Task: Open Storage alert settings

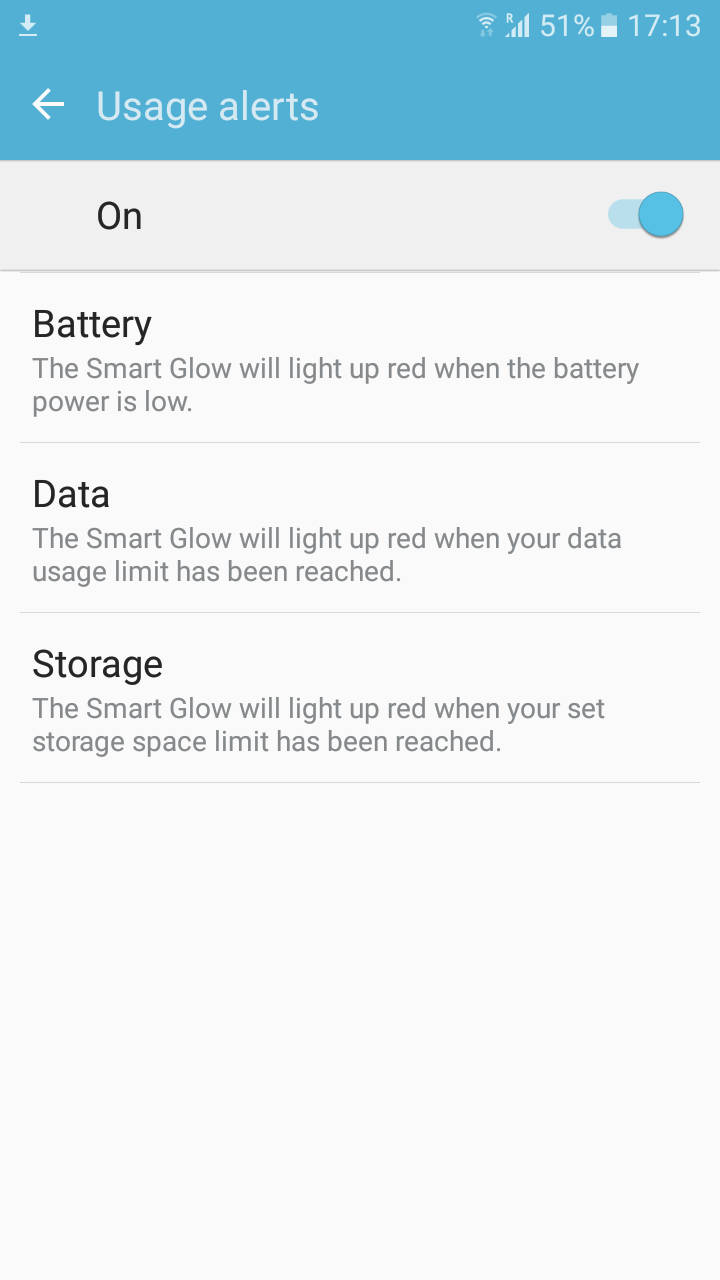Action: (x=360, y=698)
